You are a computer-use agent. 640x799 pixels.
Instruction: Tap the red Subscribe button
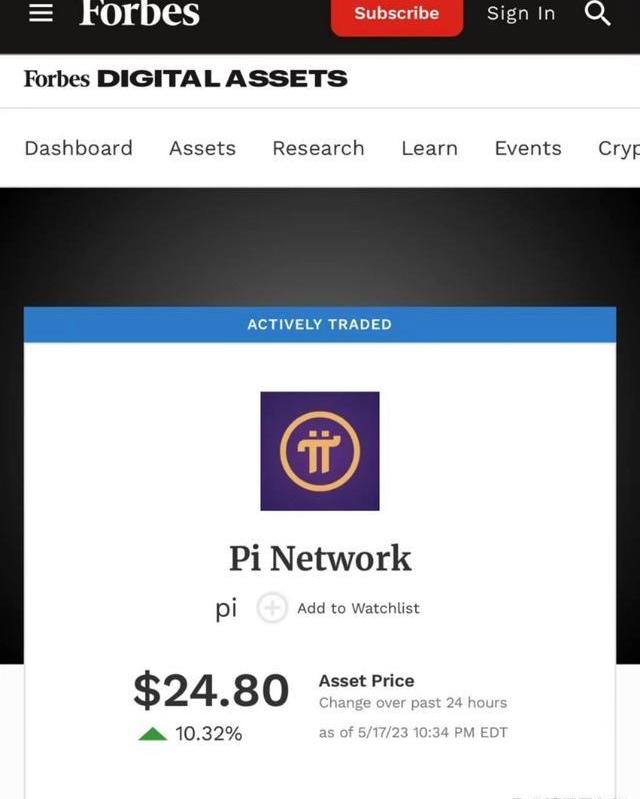tap(397, 14)
